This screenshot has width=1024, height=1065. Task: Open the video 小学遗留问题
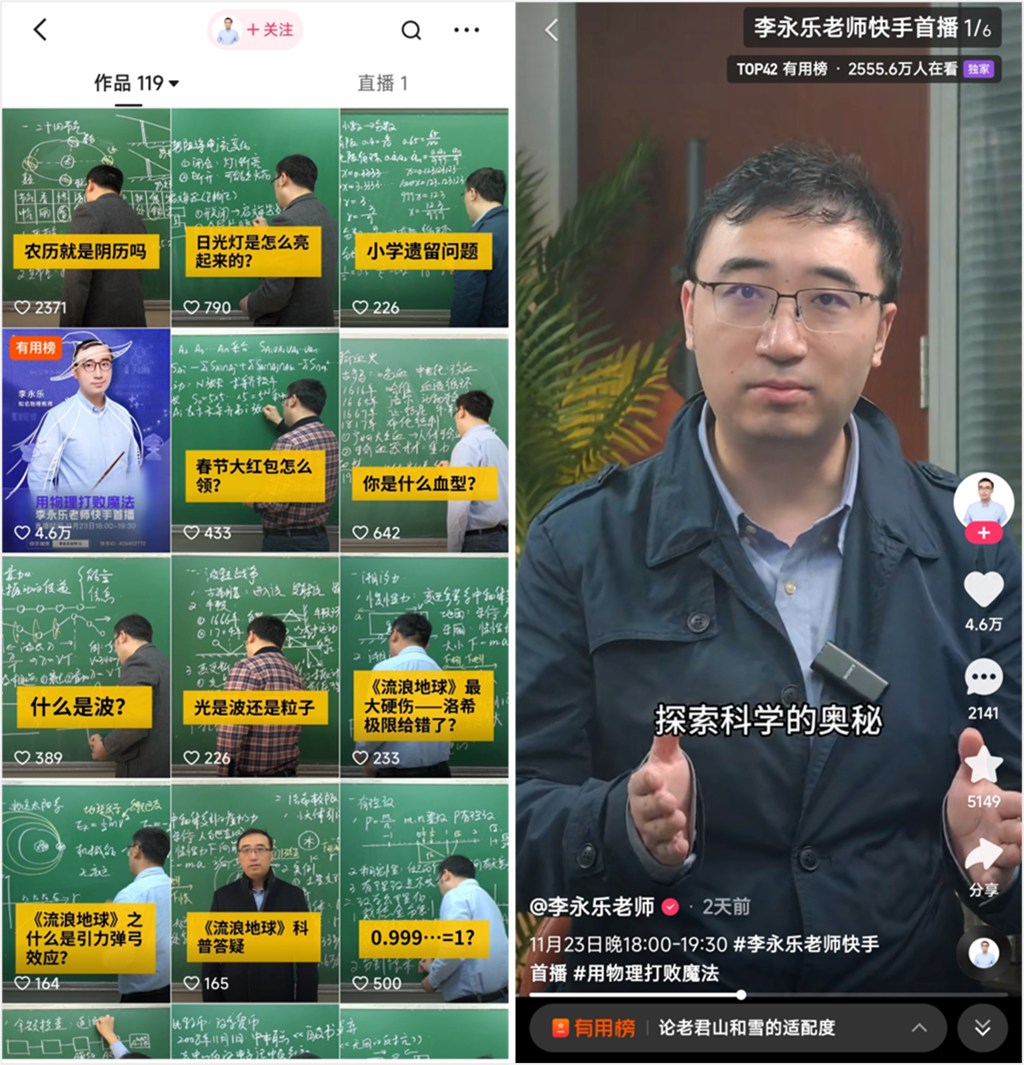(424, 217)
